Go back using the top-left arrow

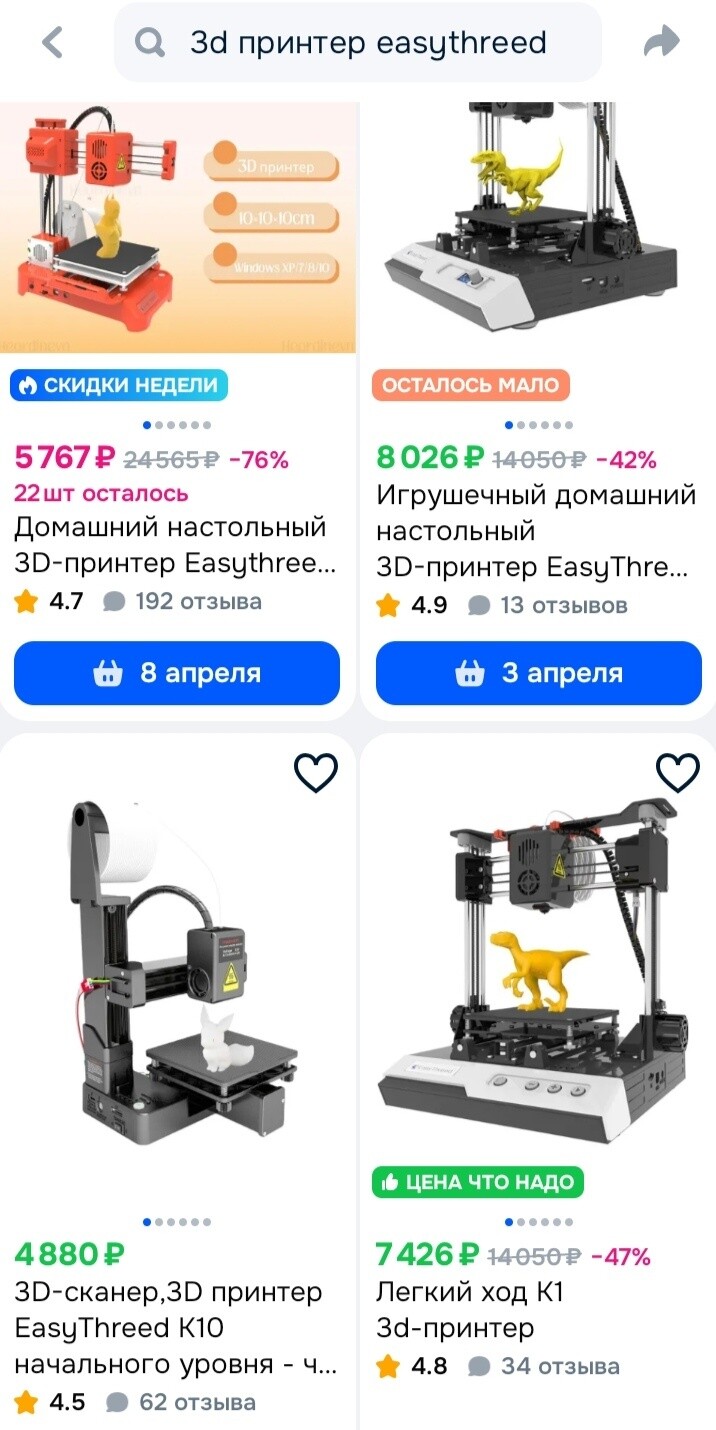(x=52, y=42)
